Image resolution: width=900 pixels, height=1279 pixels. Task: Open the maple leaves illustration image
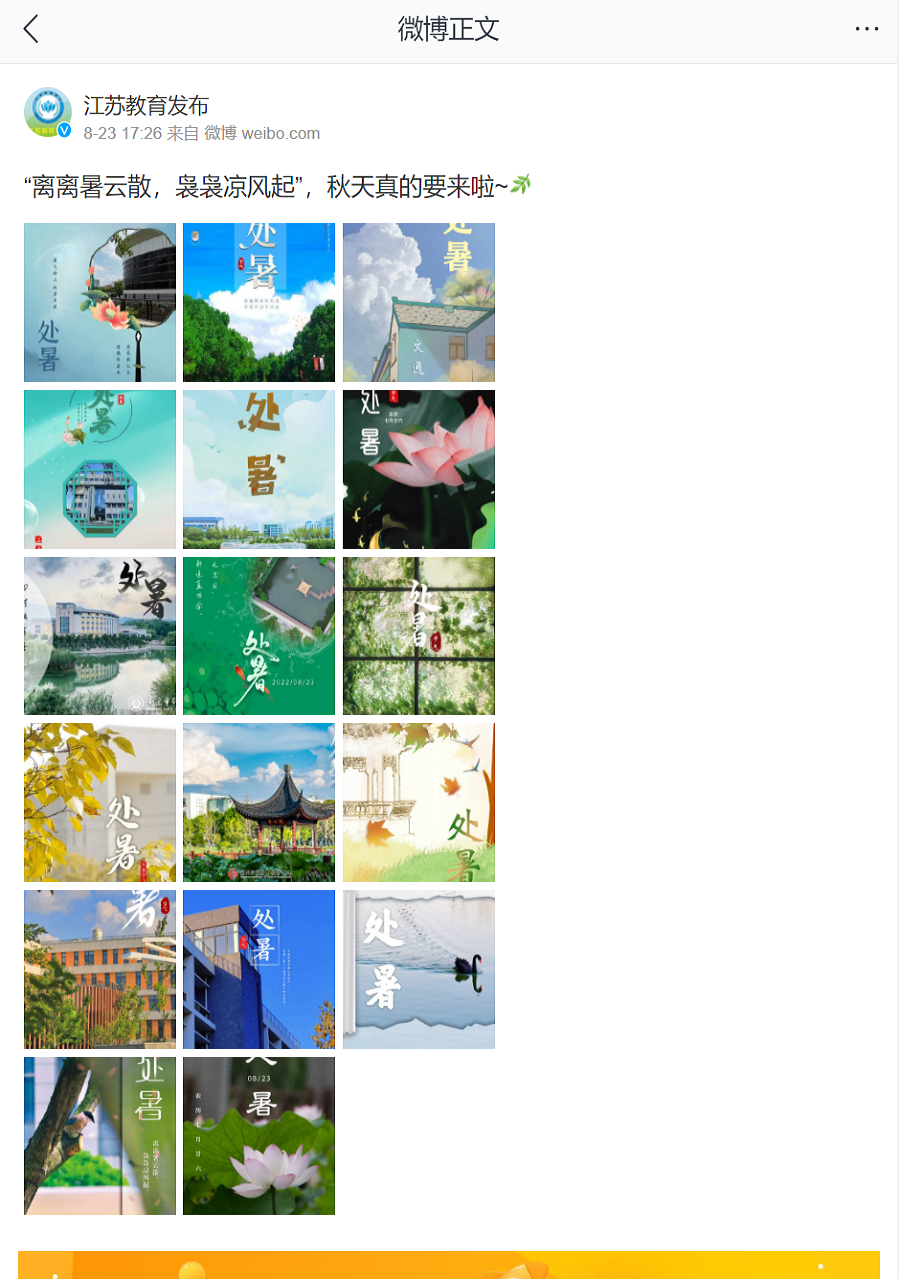pos(419,802)
